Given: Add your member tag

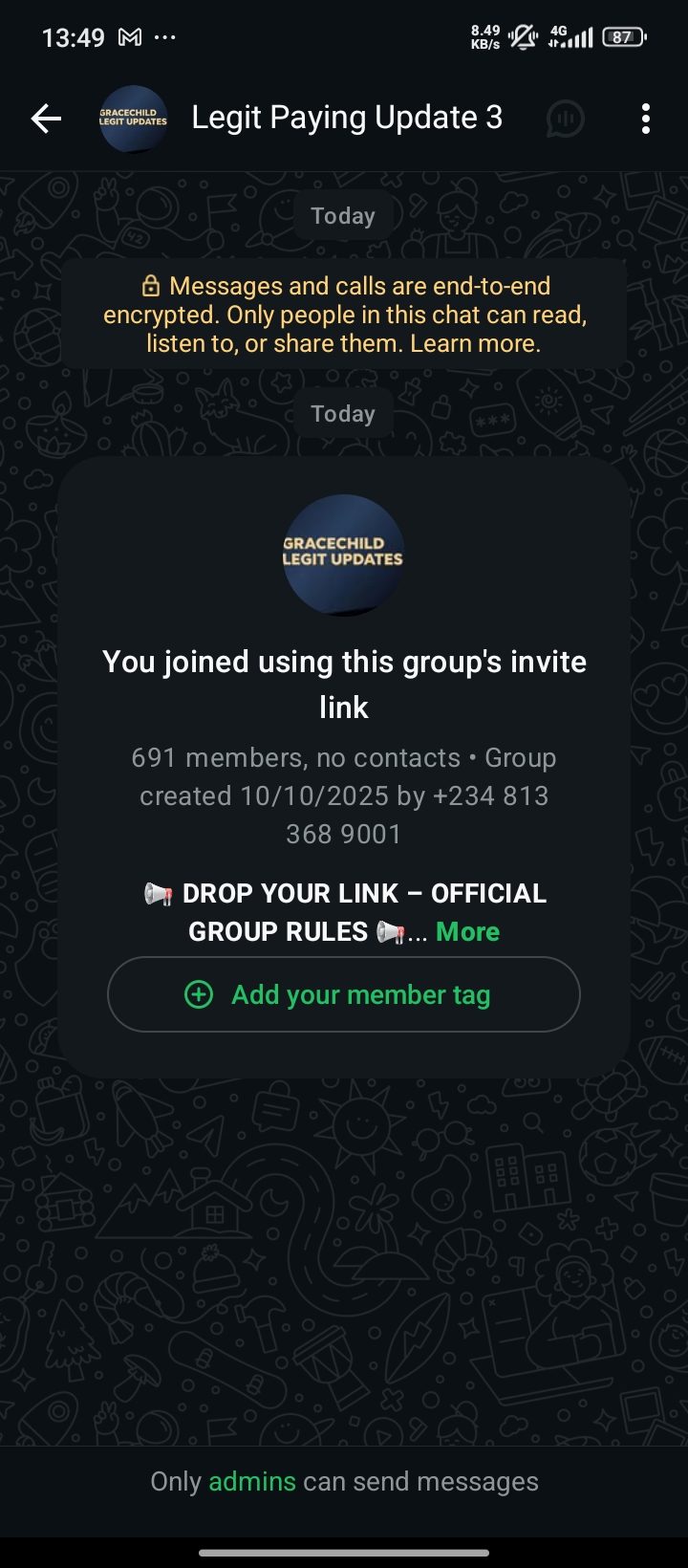Looking at the screenshot, I should [344, 994].
